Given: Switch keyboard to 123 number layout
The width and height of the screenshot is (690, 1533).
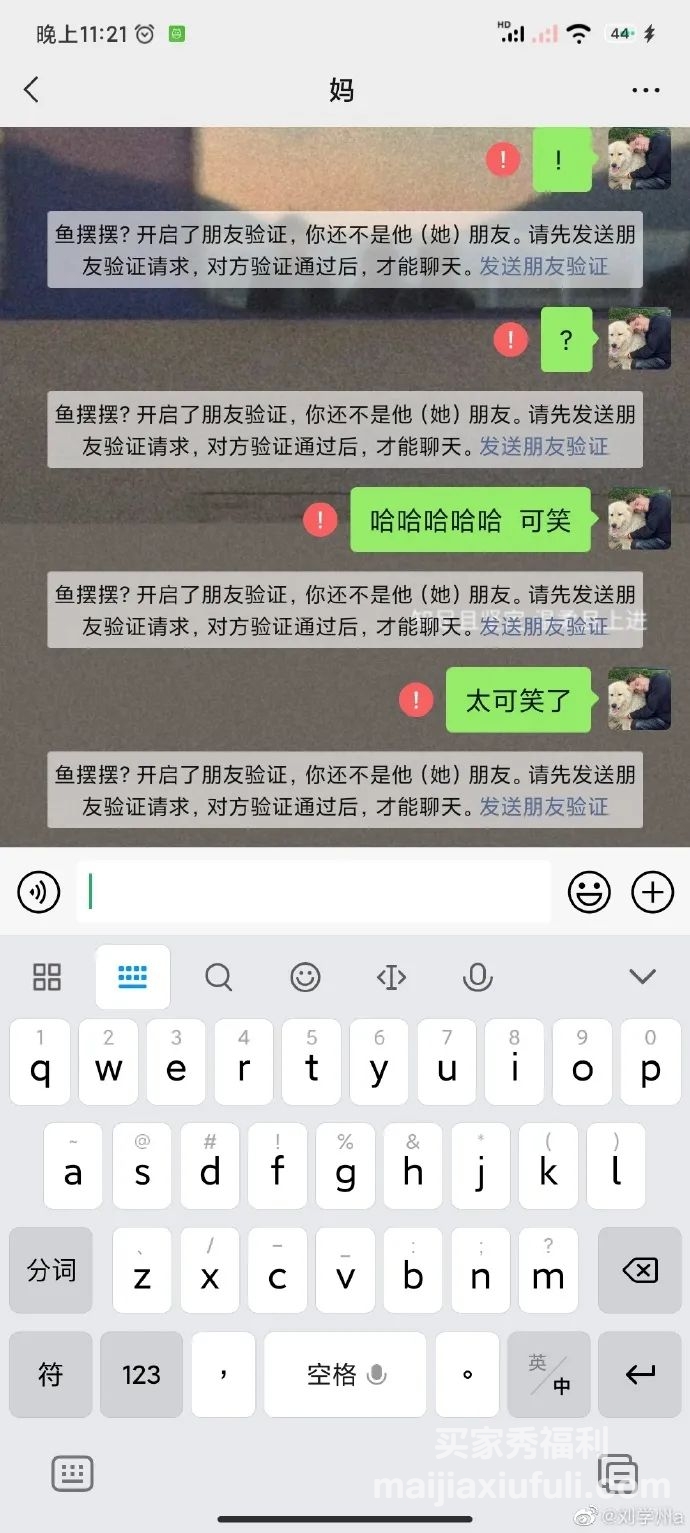Looking at the screenshot, I should coord(141,1375).
